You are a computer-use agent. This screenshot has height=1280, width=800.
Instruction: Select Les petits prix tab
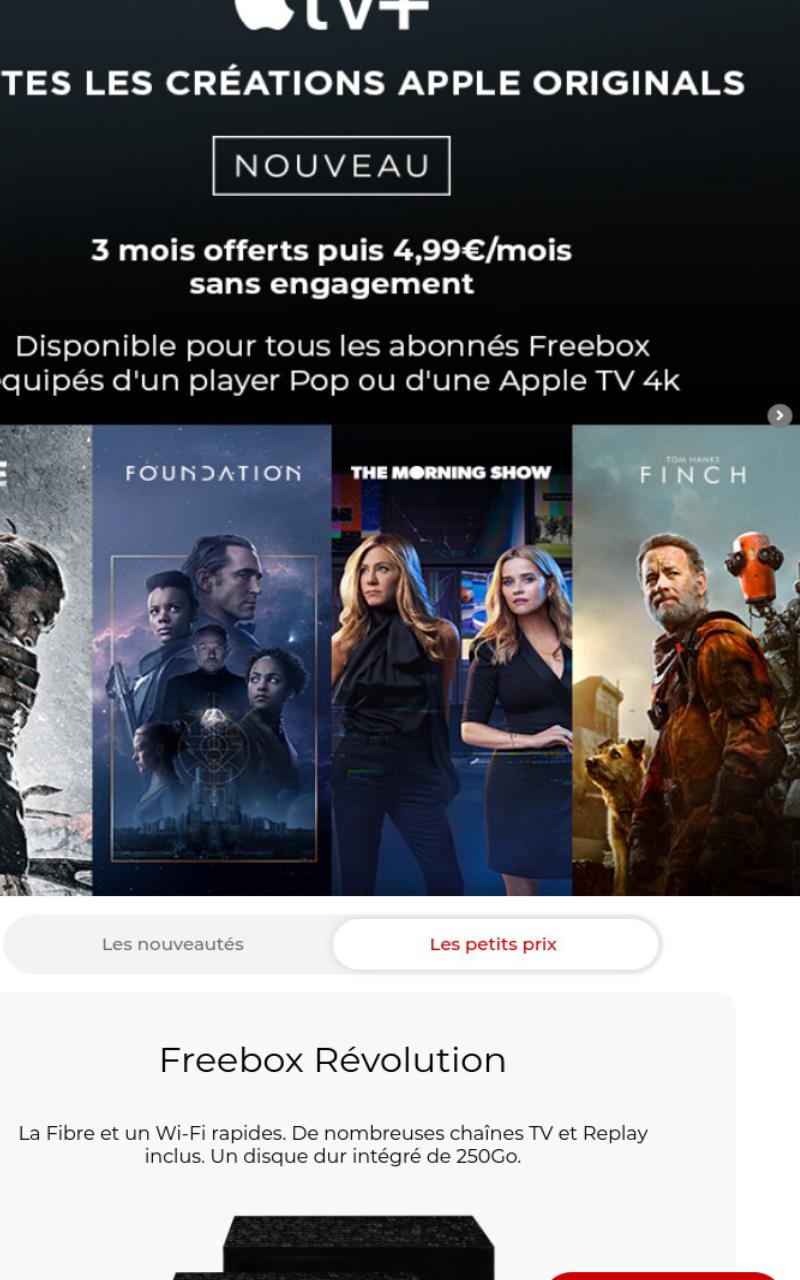click(494, 944)
